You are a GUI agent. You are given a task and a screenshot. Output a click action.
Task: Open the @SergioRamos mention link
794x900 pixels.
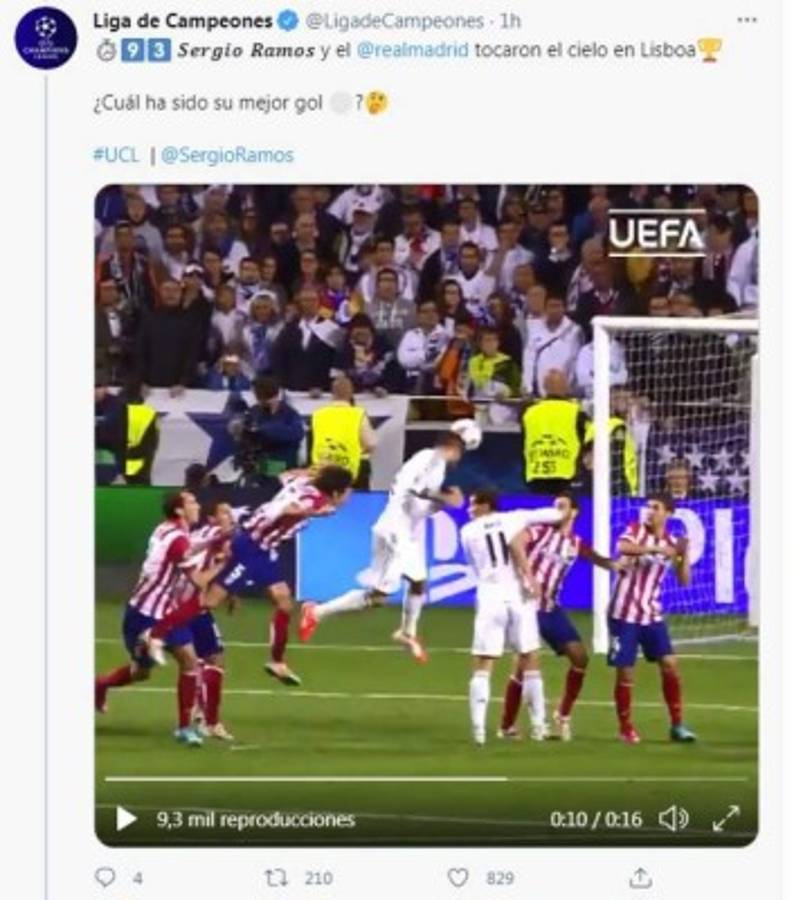227,155
